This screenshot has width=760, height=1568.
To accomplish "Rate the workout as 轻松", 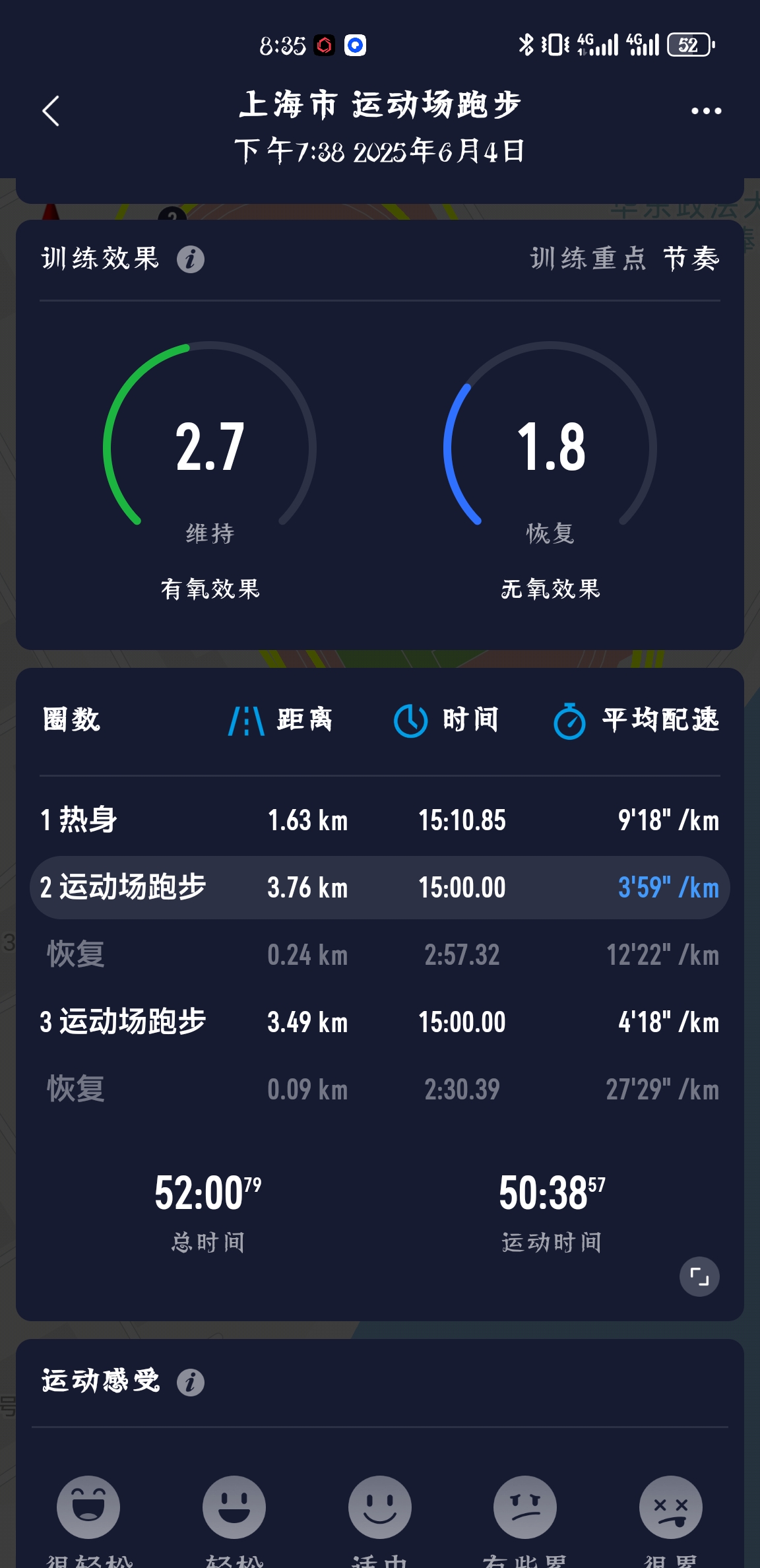I will point(234,1508).
